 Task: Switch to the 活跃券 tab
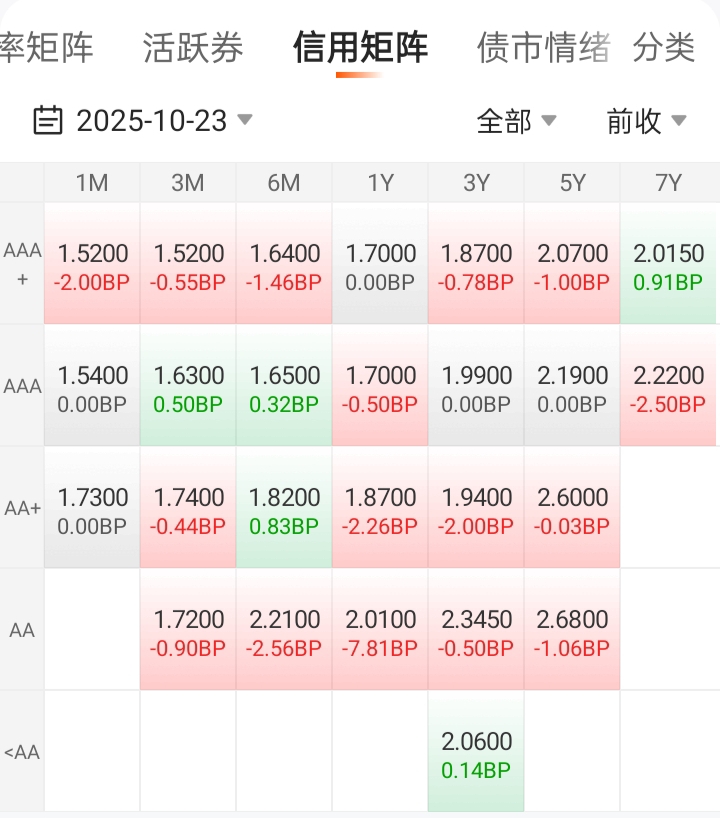pos(193,47)
